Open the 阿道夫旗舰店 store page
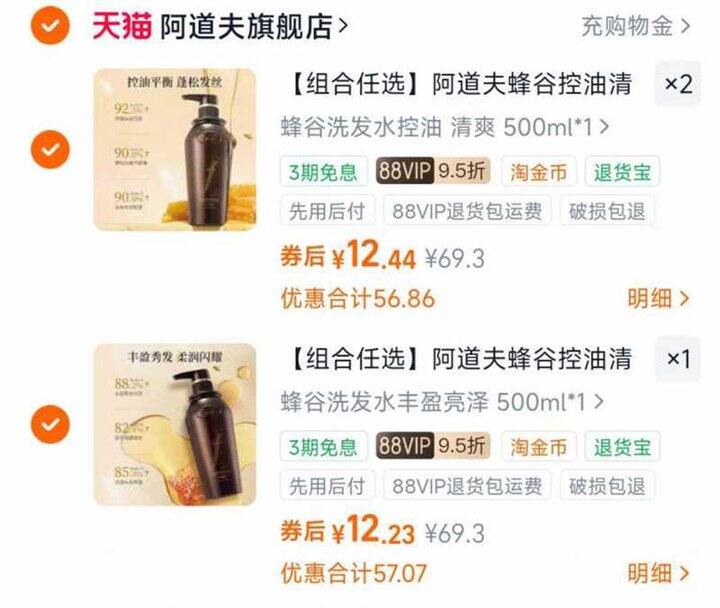 [x=253, y=26]
